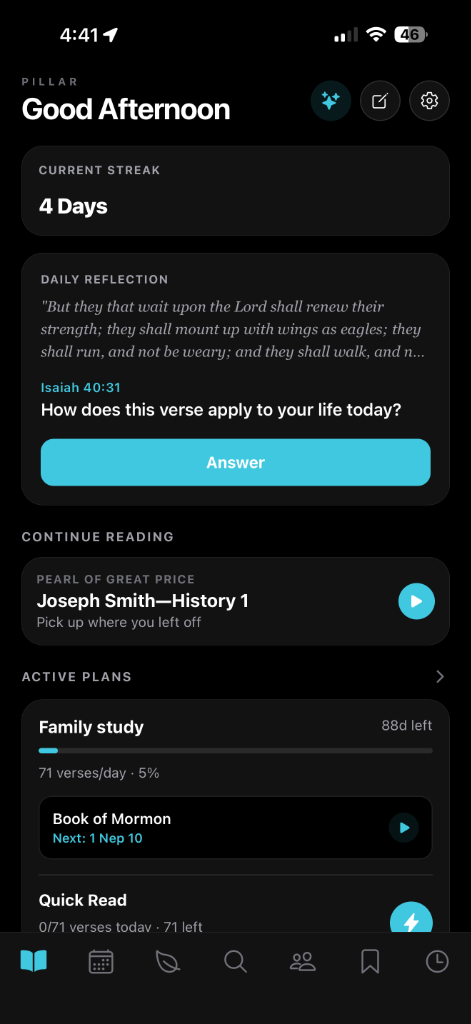Open the sparkles AI assistant
471x1024 pixels.
point(331,101)
